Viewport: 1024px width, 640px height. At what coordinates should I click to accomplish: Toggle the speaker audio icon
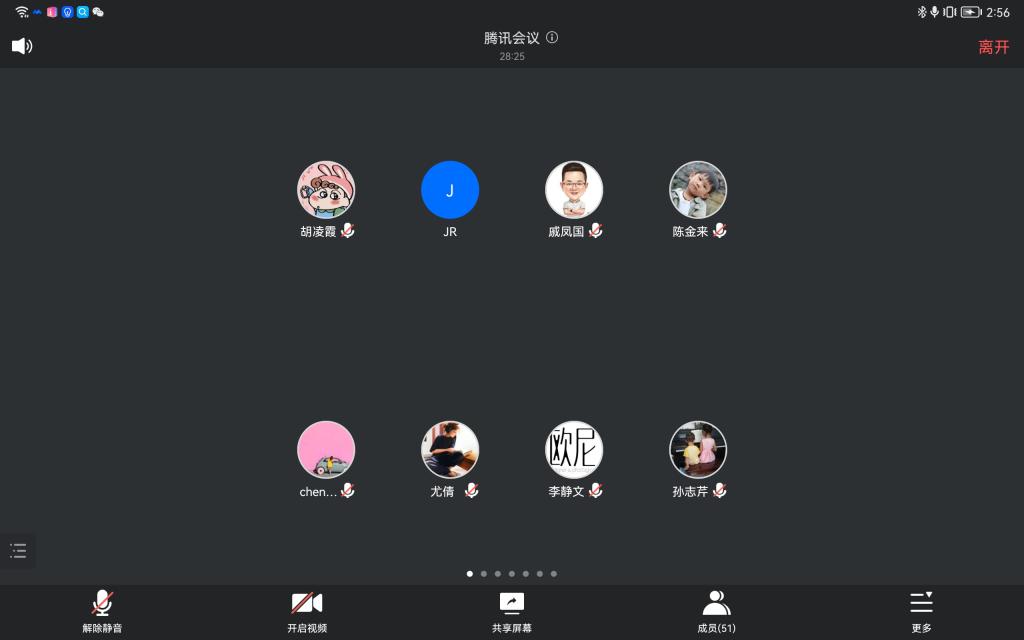[22, 46]
